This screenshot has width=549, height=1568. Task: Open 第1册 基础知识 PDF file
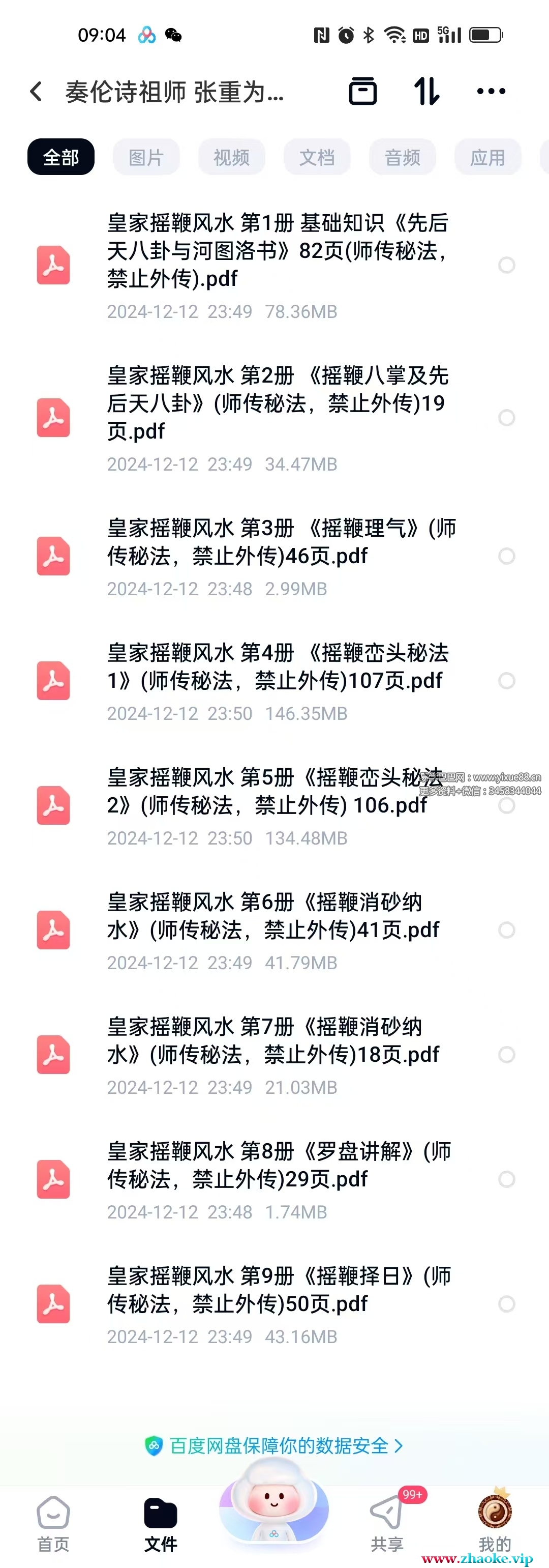coord(277,251)
